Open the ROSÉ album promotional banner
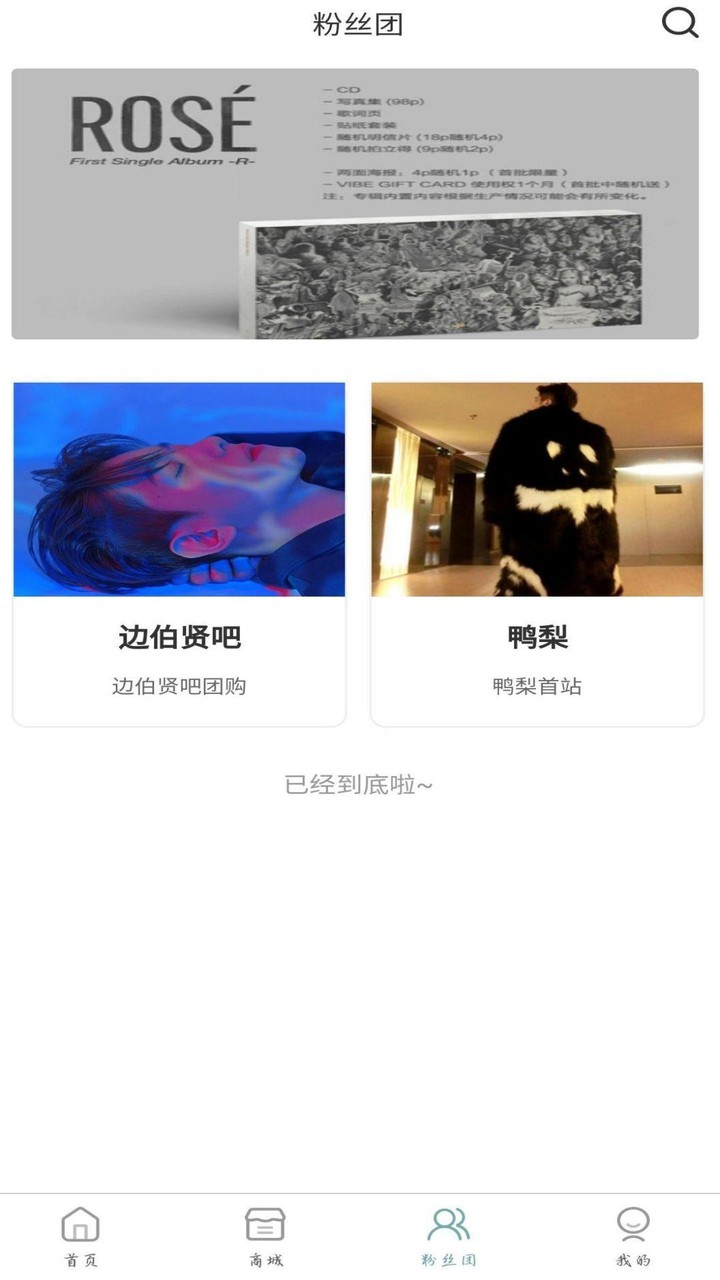720x1280 pixels. click(360, 203)
